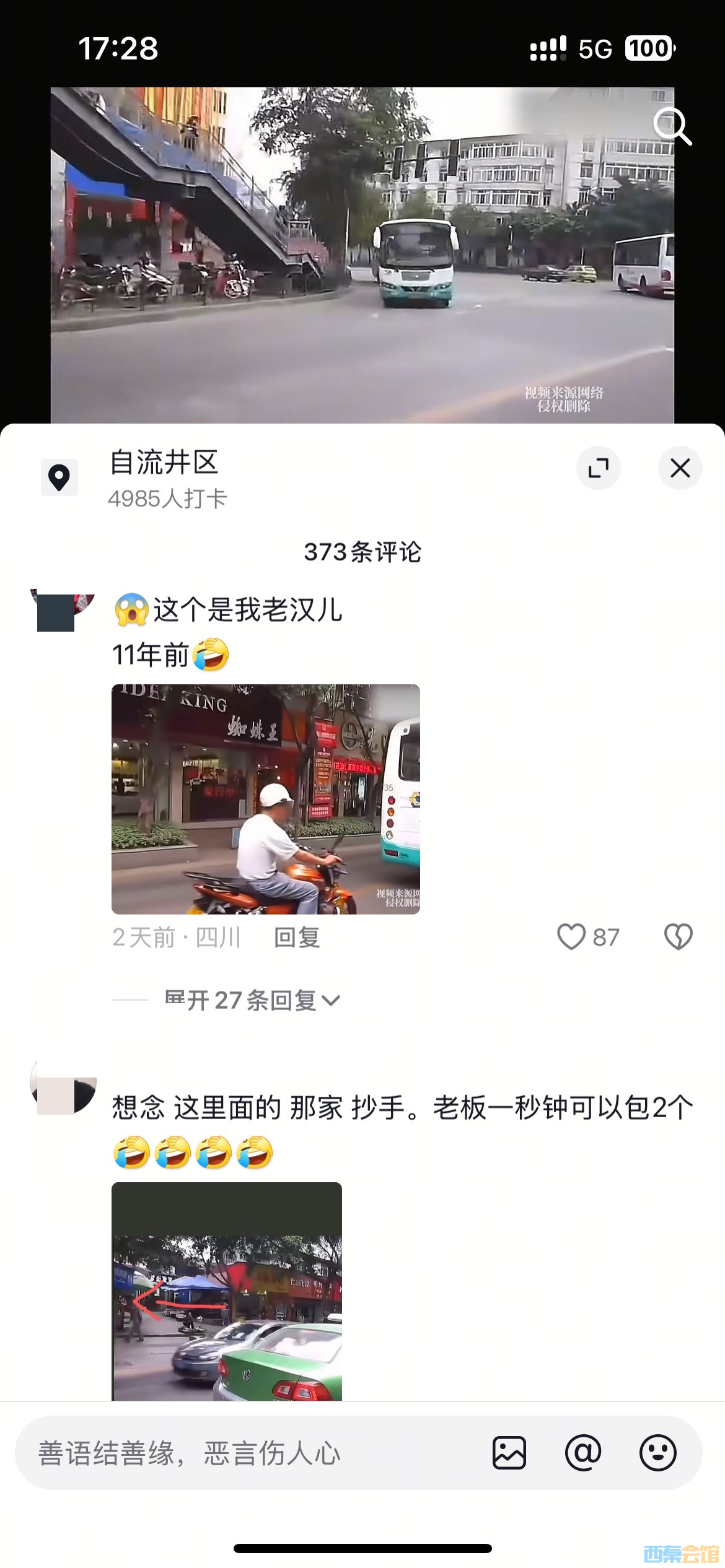Mention someone with the @ icon
The width and height of the screenshot is (725, 1568).
point(583,1453)
